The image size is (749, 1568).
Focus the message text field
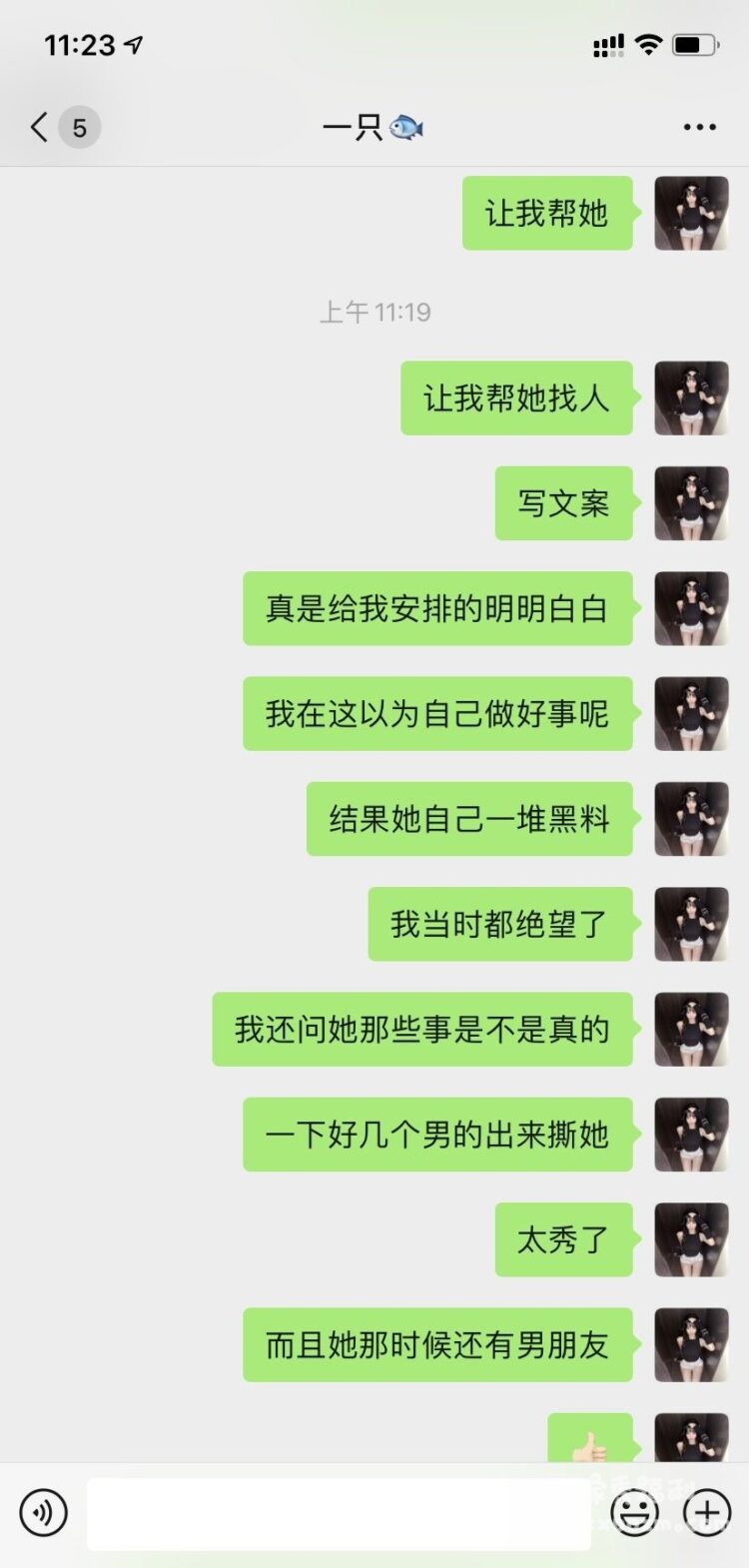[339, 1514]
